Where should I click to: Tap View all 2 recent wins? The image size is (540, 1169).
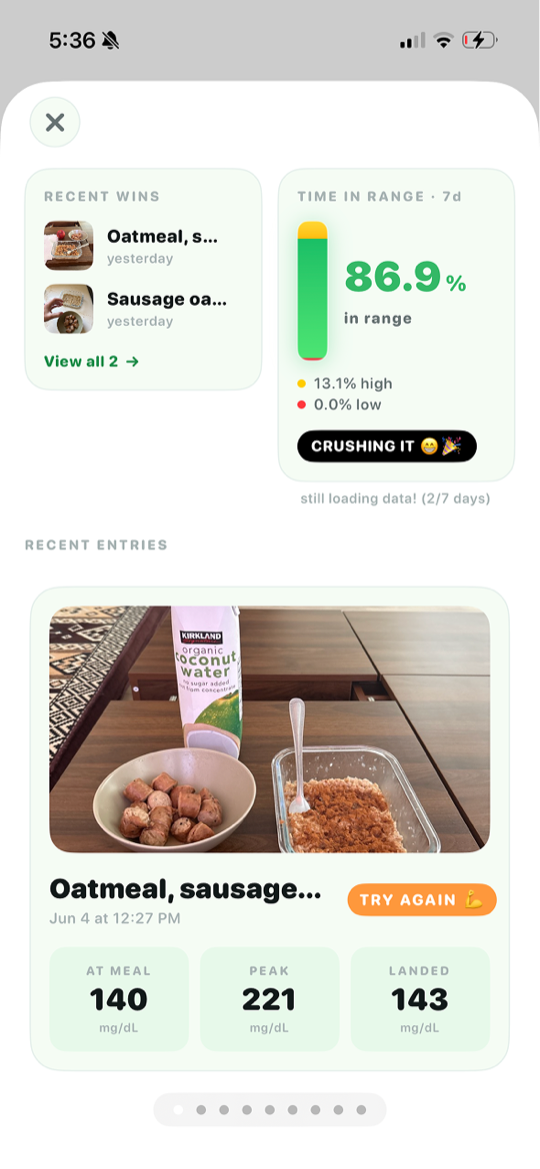(92, 362)
